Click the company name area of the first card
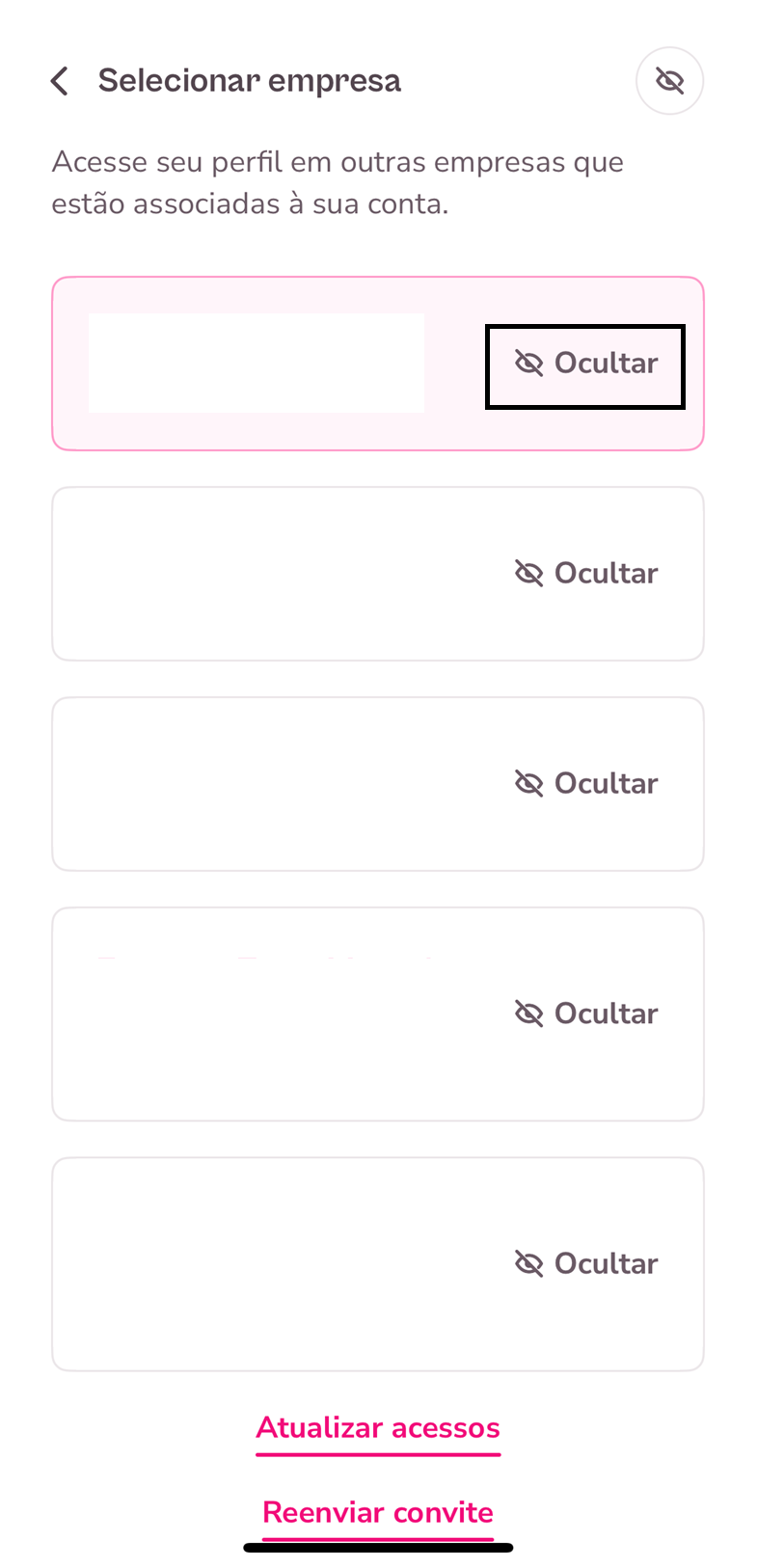 pyautogui.click(x=256, y=364)
